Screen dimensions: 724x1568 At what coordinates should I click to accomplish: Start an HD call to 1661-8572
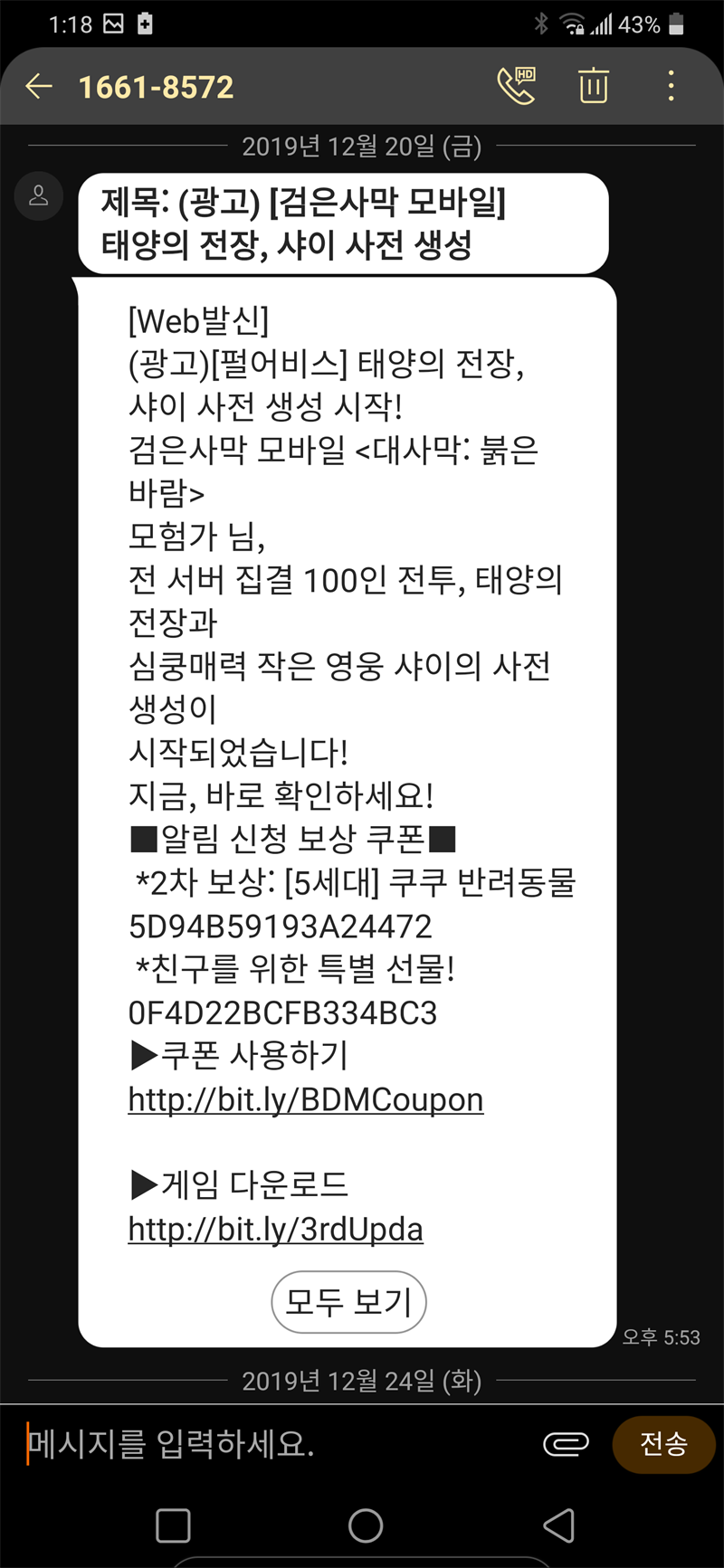point(517,86)
